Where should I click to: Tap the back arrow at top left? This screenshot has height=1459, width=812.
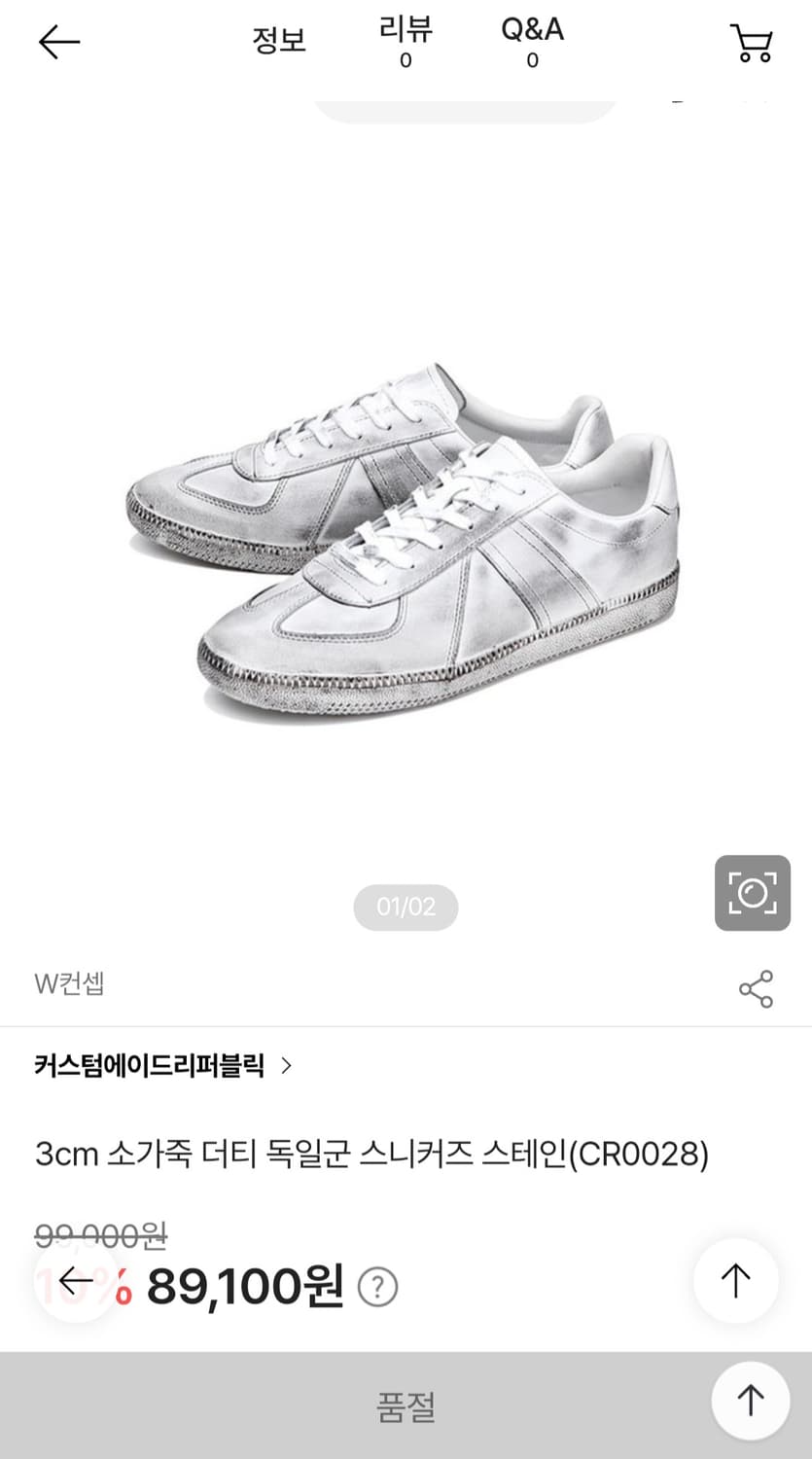coord(58,43)
